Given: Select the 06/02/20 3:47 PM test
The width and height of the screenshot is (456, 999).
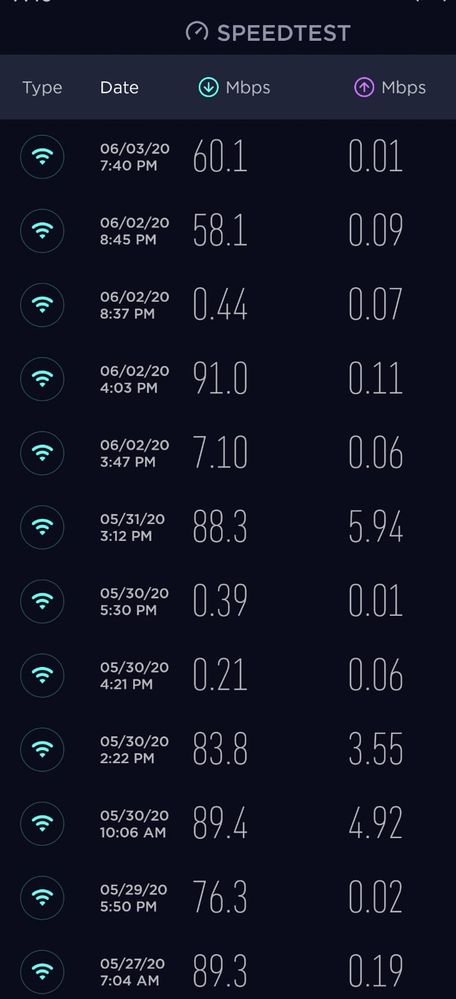Looking at the screenshot, I should 228,452.
